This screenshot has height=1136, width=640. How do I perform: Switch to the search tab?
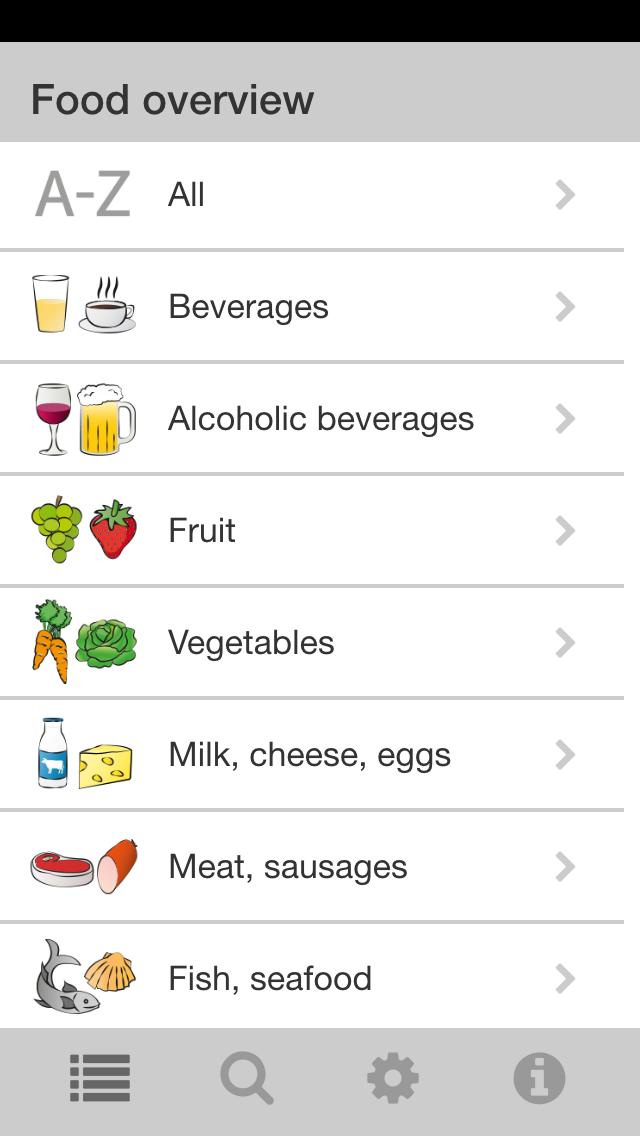(x=246, y=1080)
